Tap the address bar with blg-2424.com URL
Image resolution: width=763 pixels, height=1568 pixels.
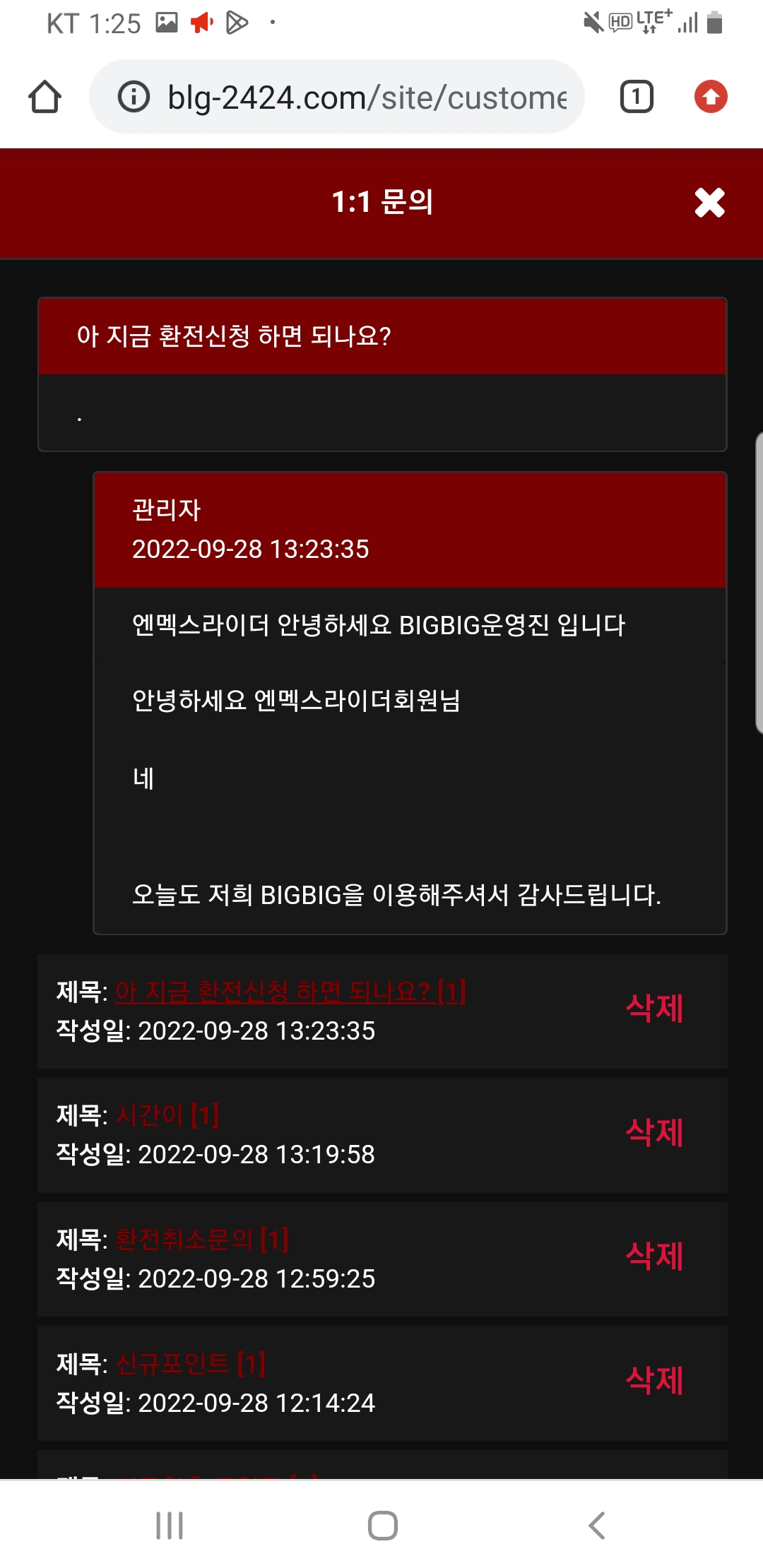click(353, 97)
